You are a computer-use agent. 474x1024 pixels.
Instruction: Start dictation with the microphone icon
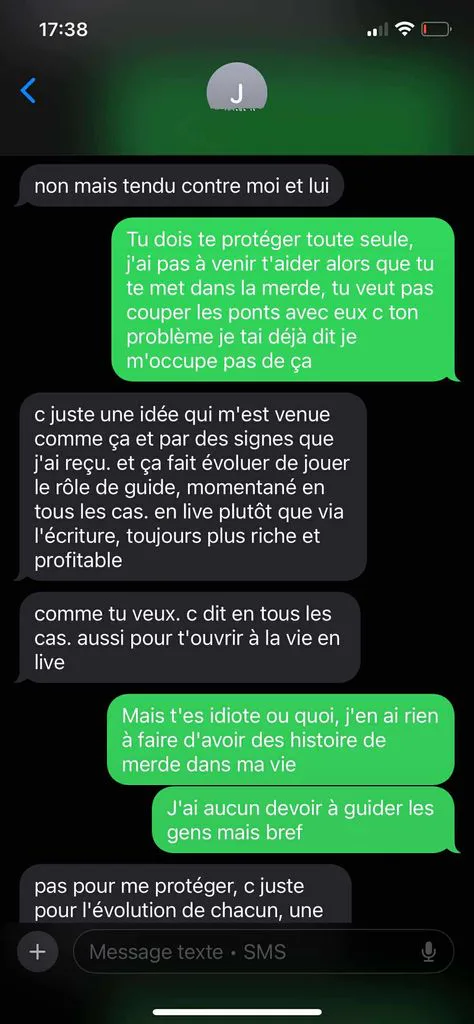pyautogui.click(x=428, y=952)
